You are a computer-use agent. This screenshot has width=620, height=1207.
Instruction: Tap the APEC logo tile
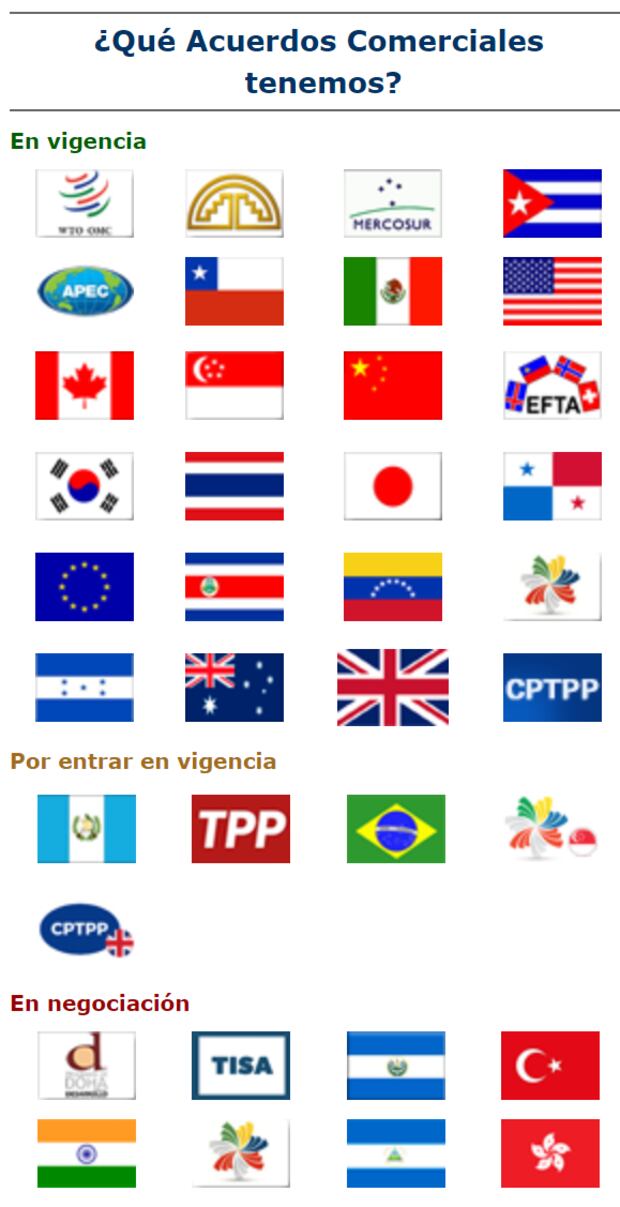pos(84,291)
